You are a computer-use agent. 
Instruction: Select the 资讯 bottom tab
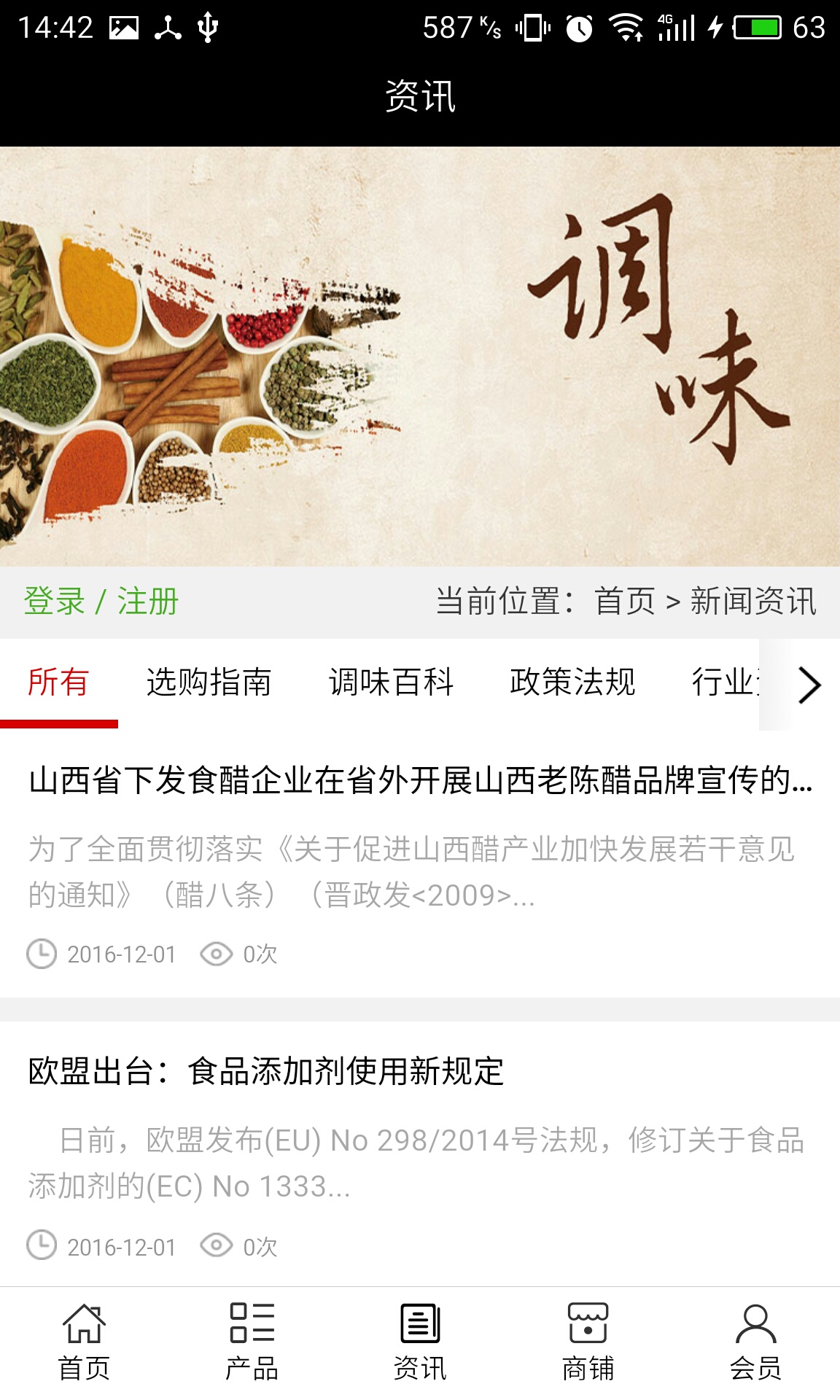click(x=420, y=1342)
